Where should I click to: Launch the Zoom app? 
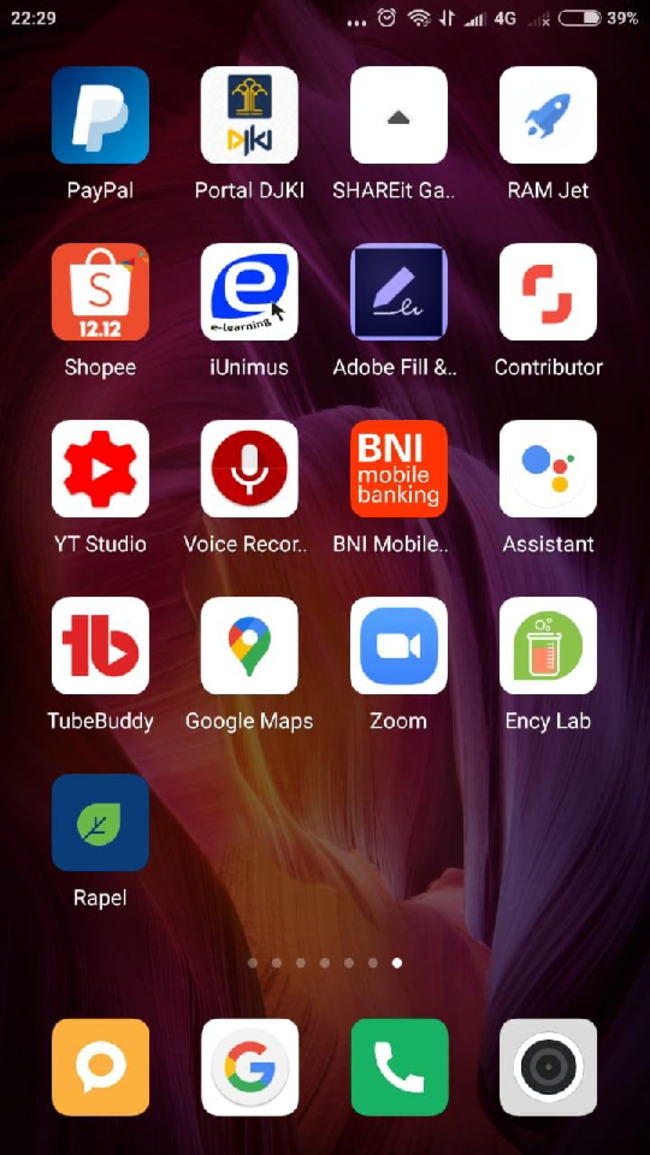click(398, 646)
